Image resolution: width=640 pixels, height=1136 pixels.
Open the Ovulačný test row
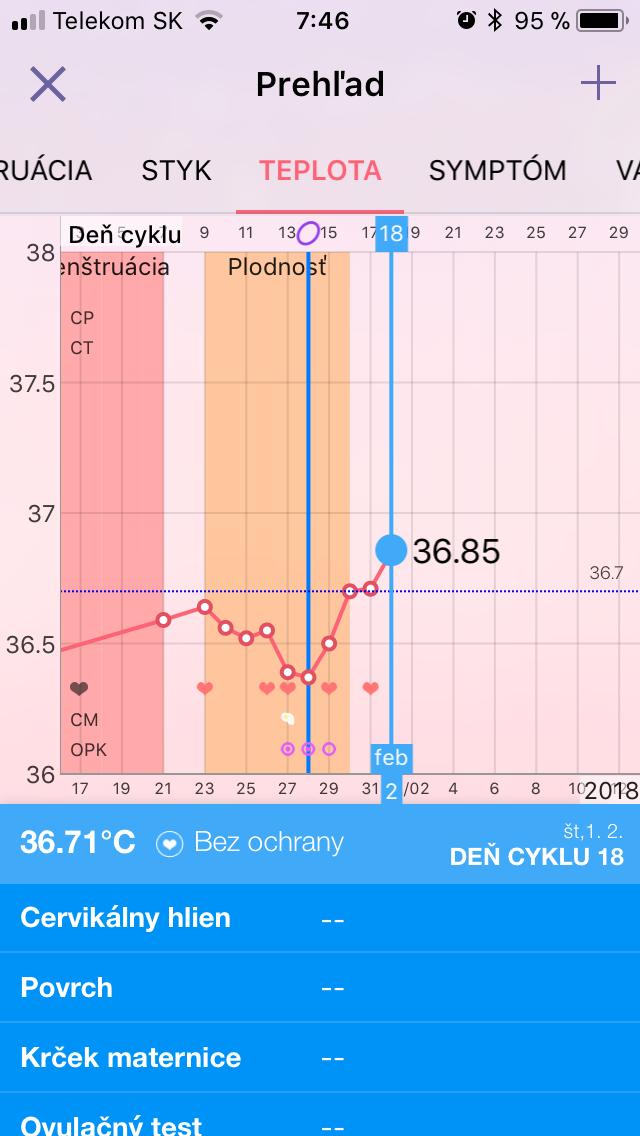320,1122
